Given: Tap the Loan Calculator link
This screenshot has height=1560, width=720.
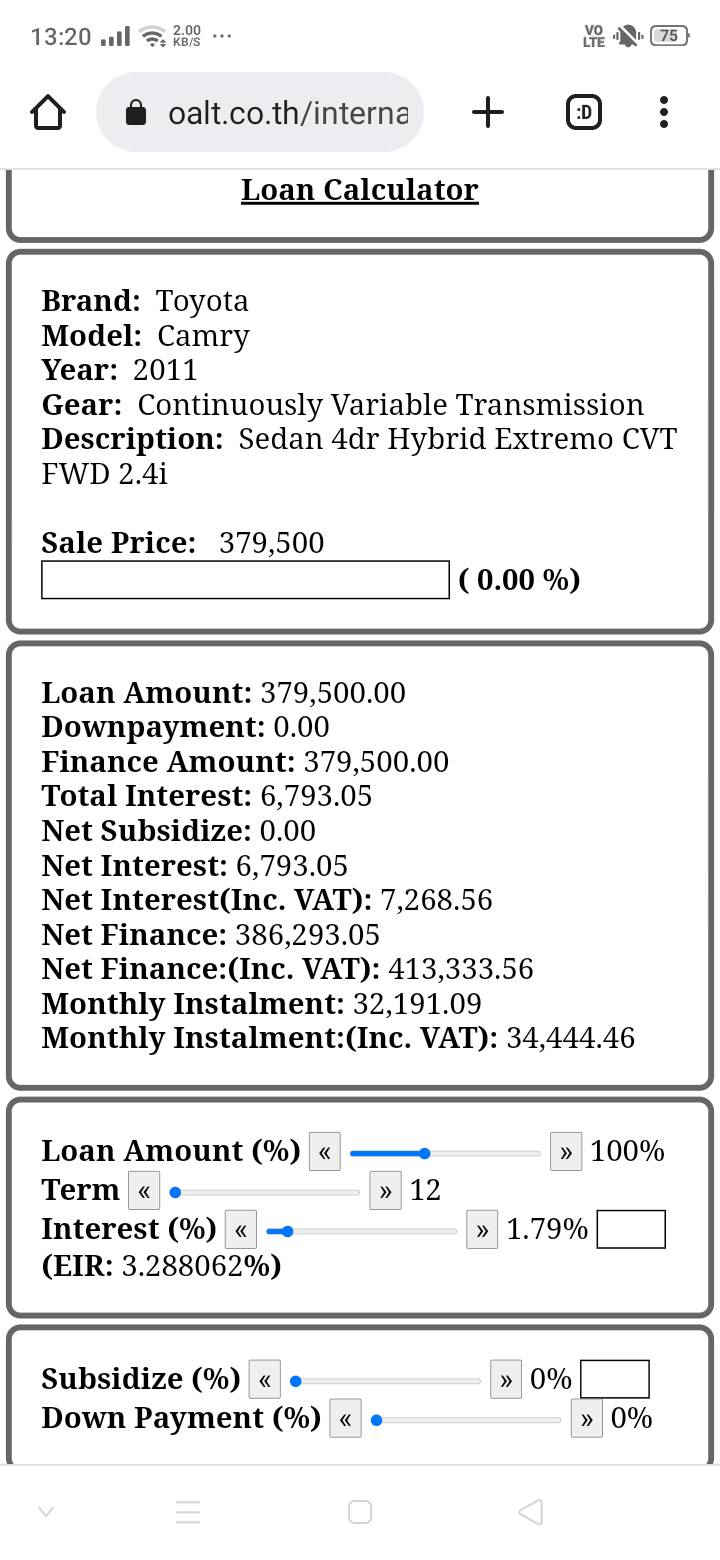Looking at the screenshot, I should coord(360,189).
